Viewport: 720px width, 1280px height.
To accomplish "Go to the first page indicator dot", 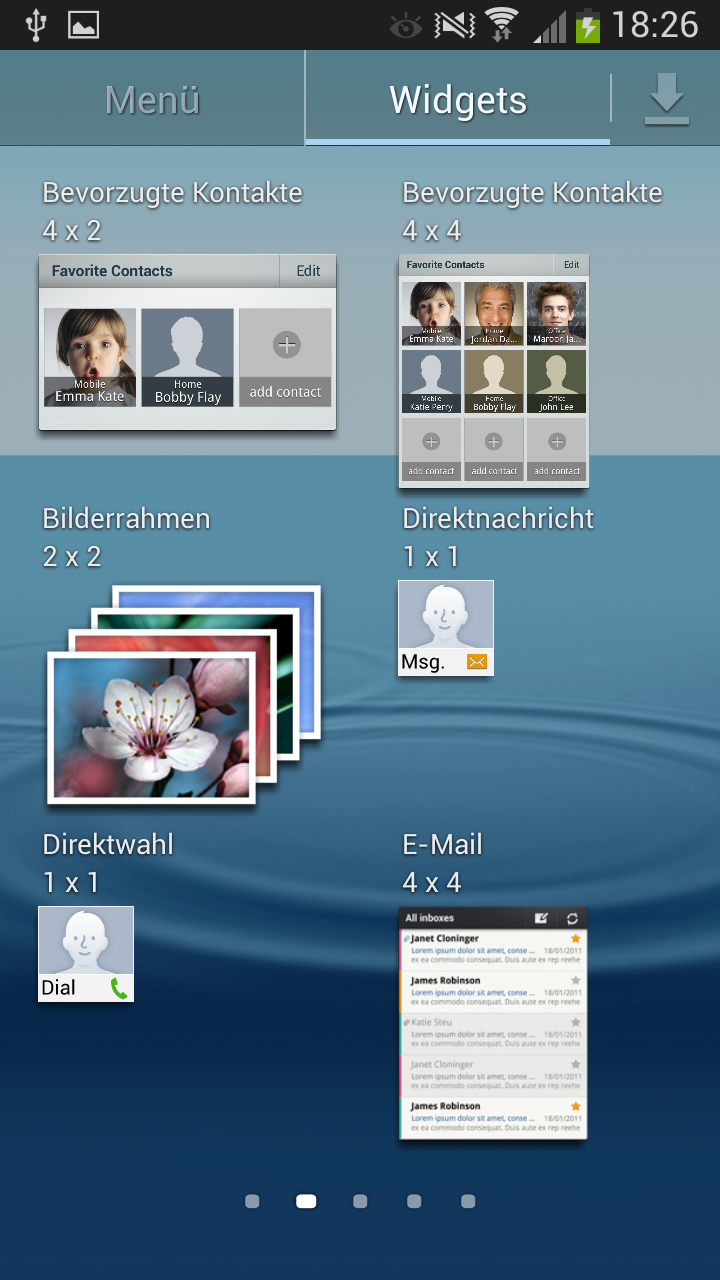I will click(x=252, y=1201).
